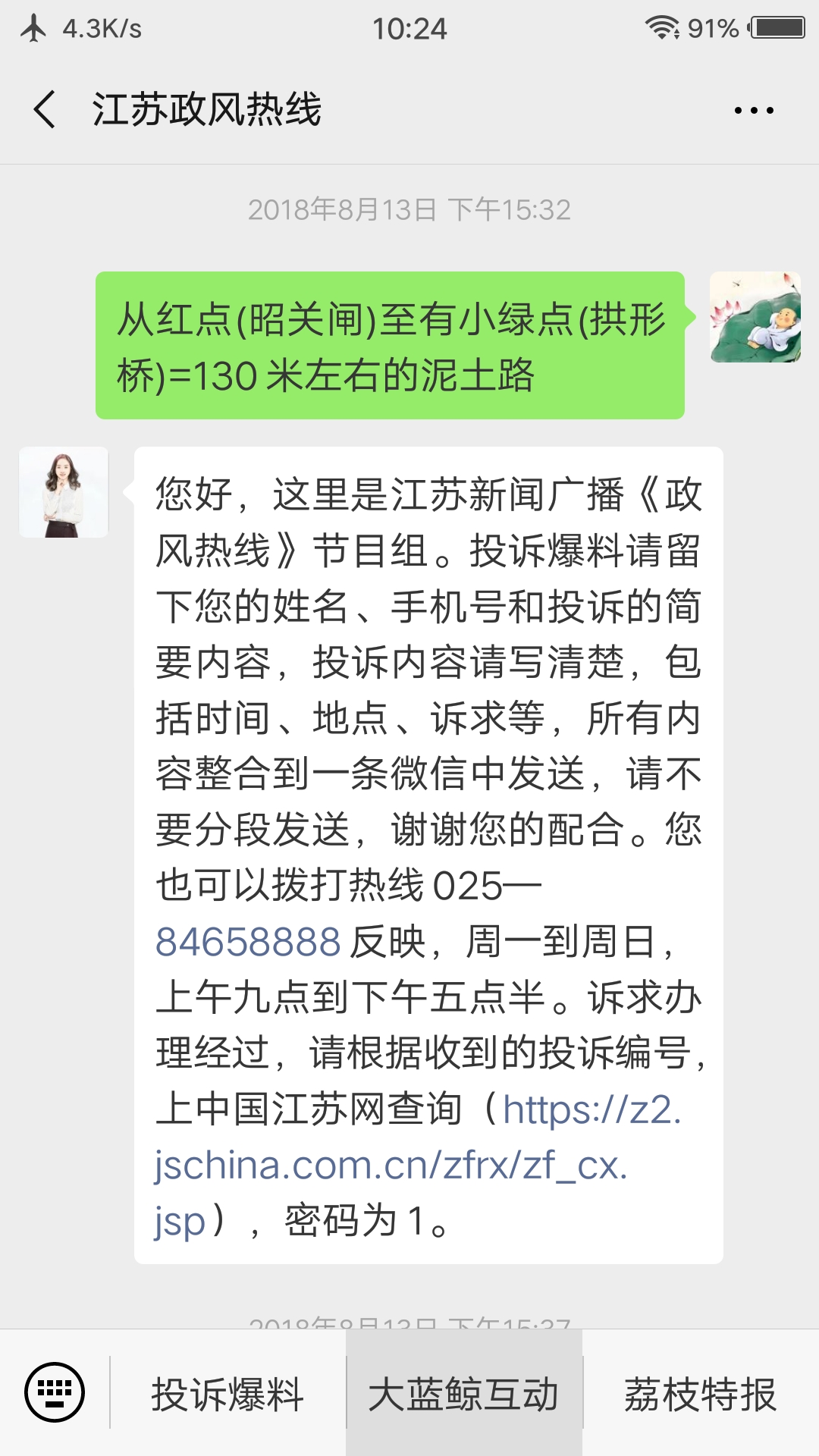This screenshot has height=1456, width=819.
Task: Switch to keyboard input mode
Action: click(55, 1392)
